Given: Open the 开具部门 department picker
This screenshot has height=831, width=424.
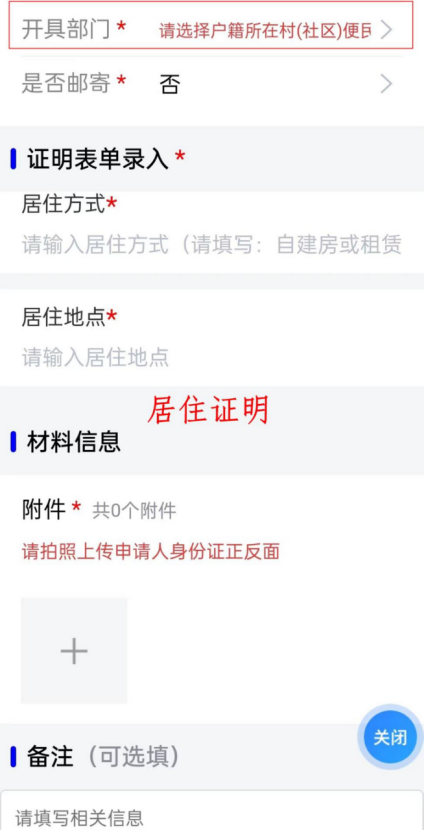Looking at the screenshot, I should 210,30.
